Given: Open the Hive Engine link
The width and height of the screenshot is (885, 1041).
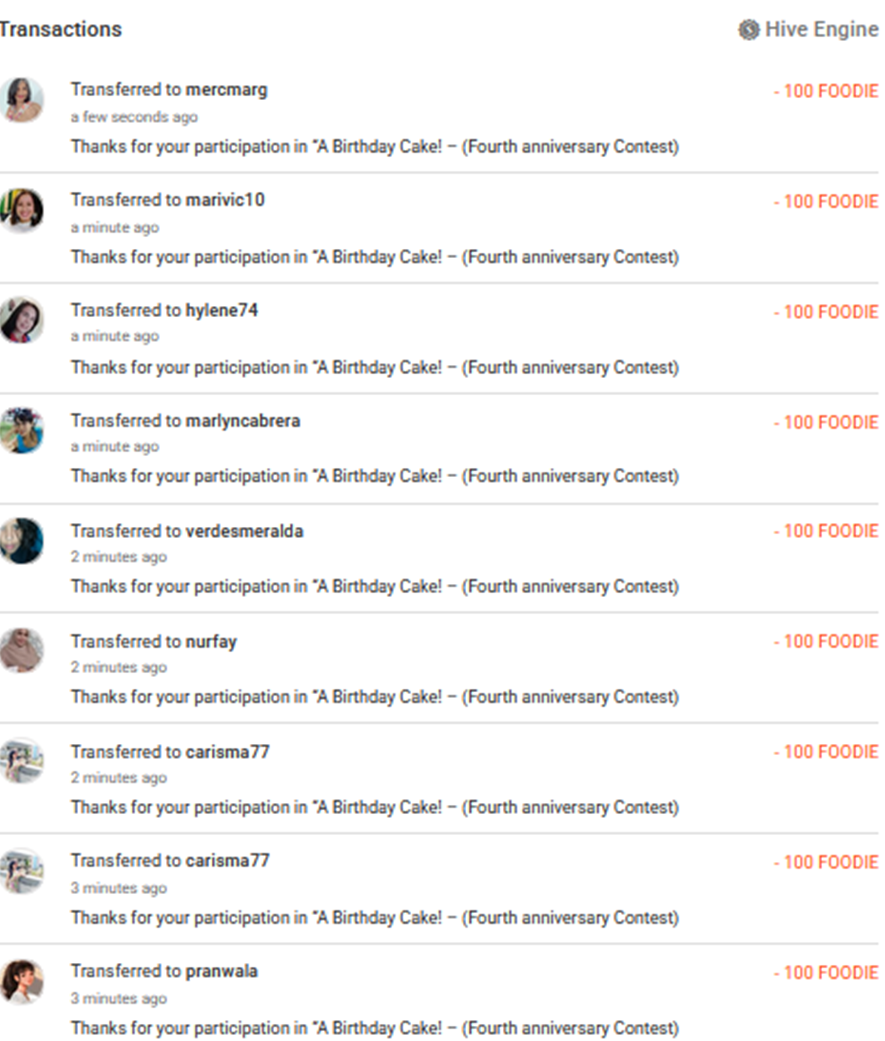Looking at the screenshot, I should click(819, 30).
